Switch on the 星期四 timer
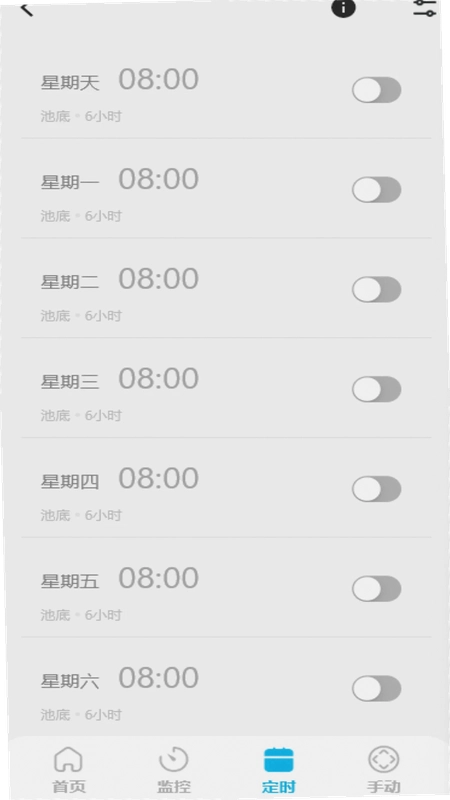The width and height of the screenshot is (450, 800). (x=377, y=489)
